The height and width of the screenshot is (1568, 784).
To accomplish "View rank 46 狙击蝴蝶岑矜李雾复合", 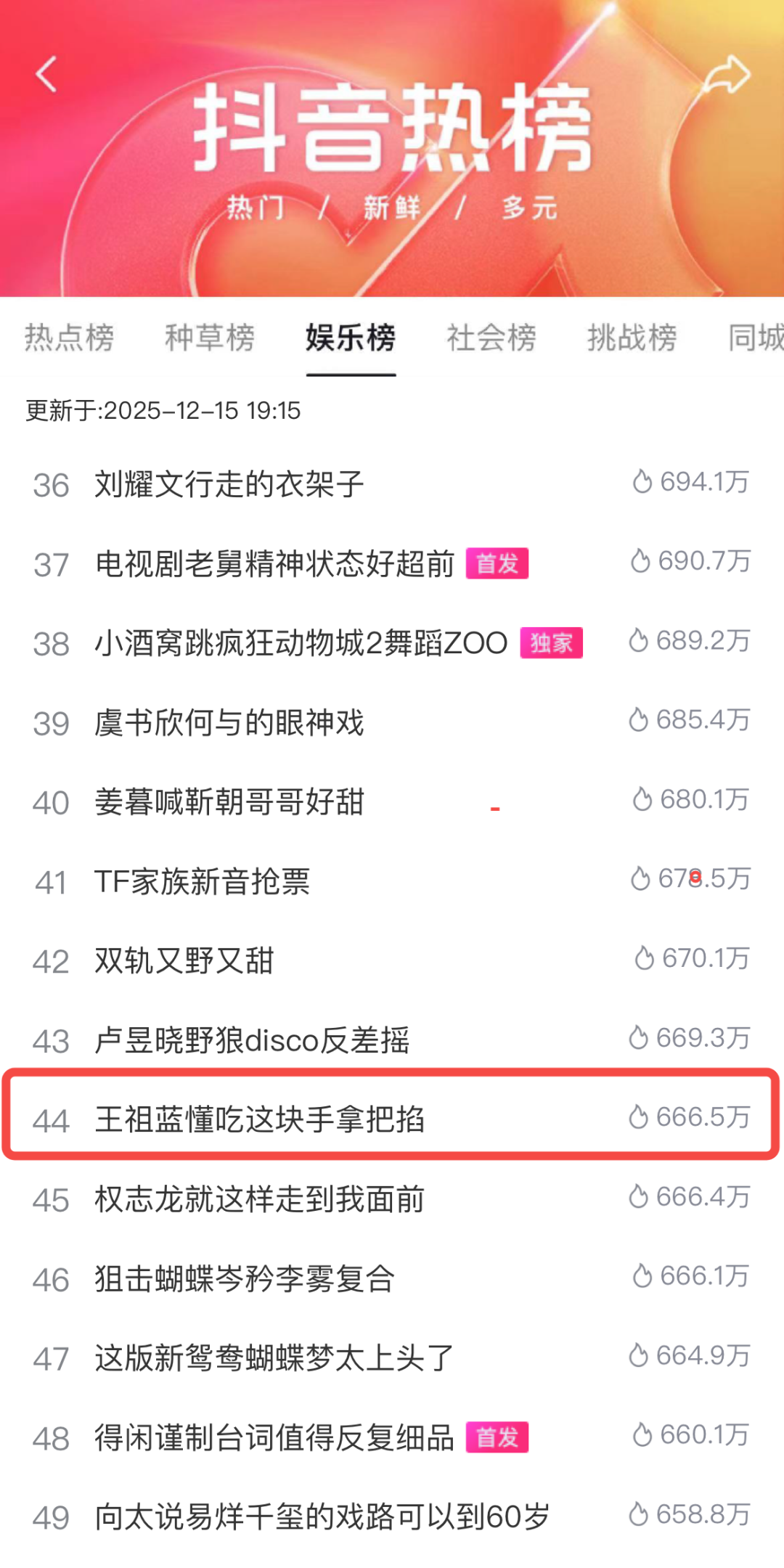I will click(245, 1278).
